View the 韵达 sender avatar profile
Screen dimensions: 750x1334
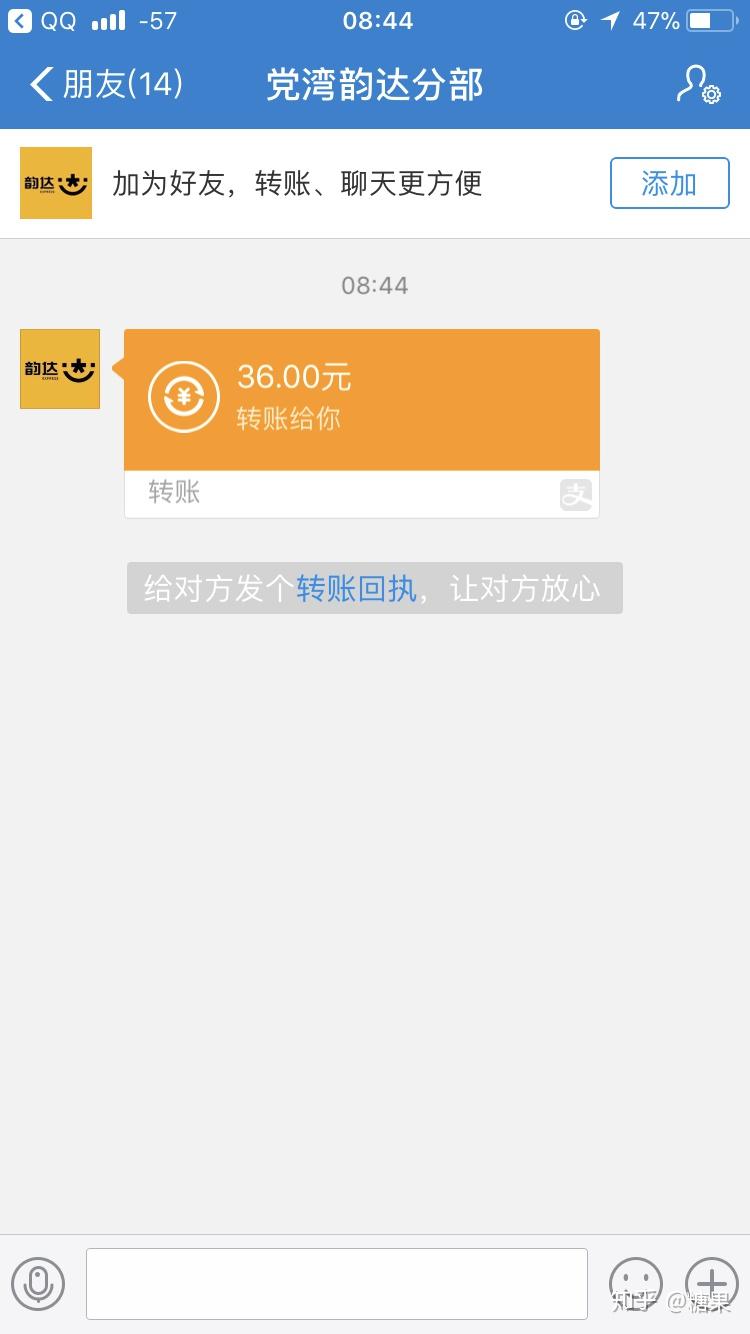coord(60,369)
